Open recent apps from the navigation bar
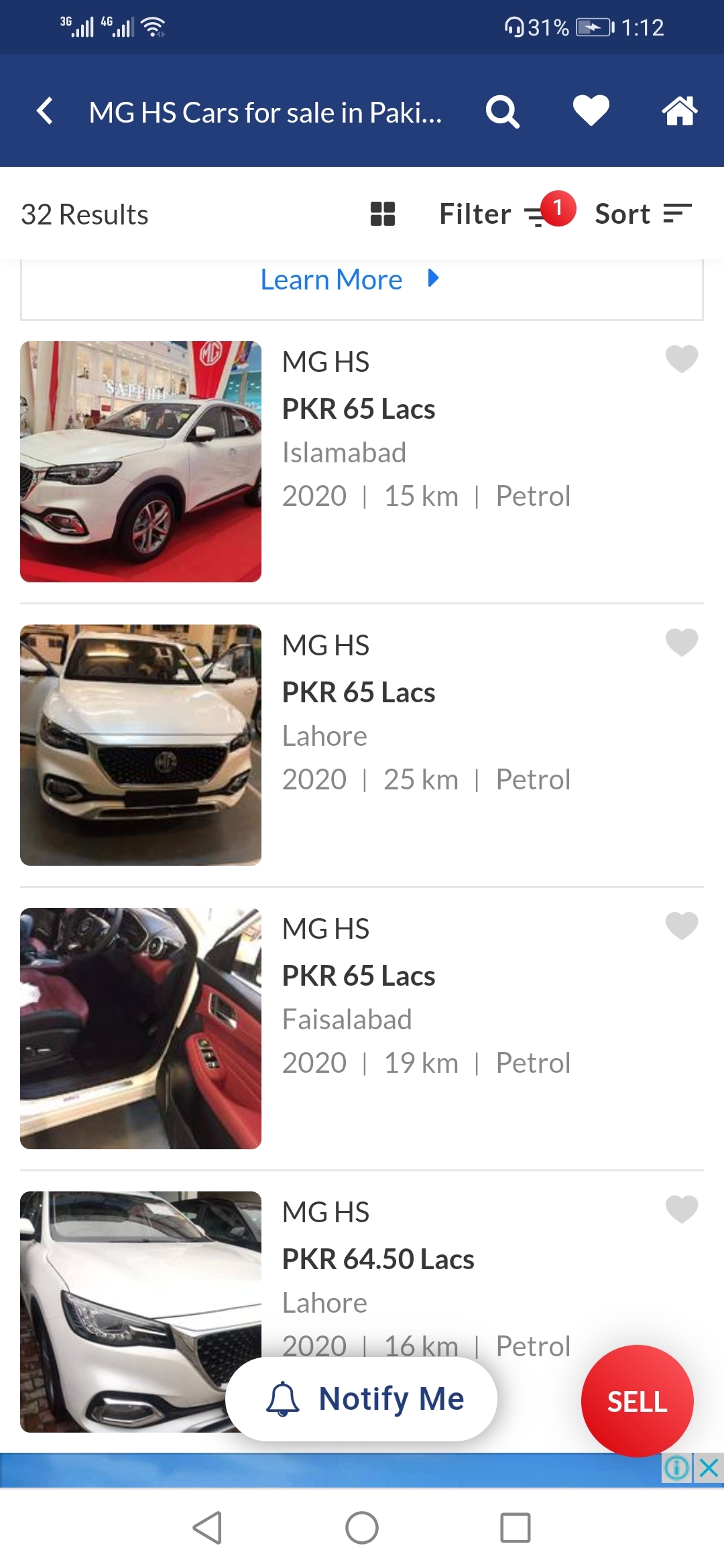Image resolution: width=724 pixels, height=1568 pixels. click(x=515, y=1528)
